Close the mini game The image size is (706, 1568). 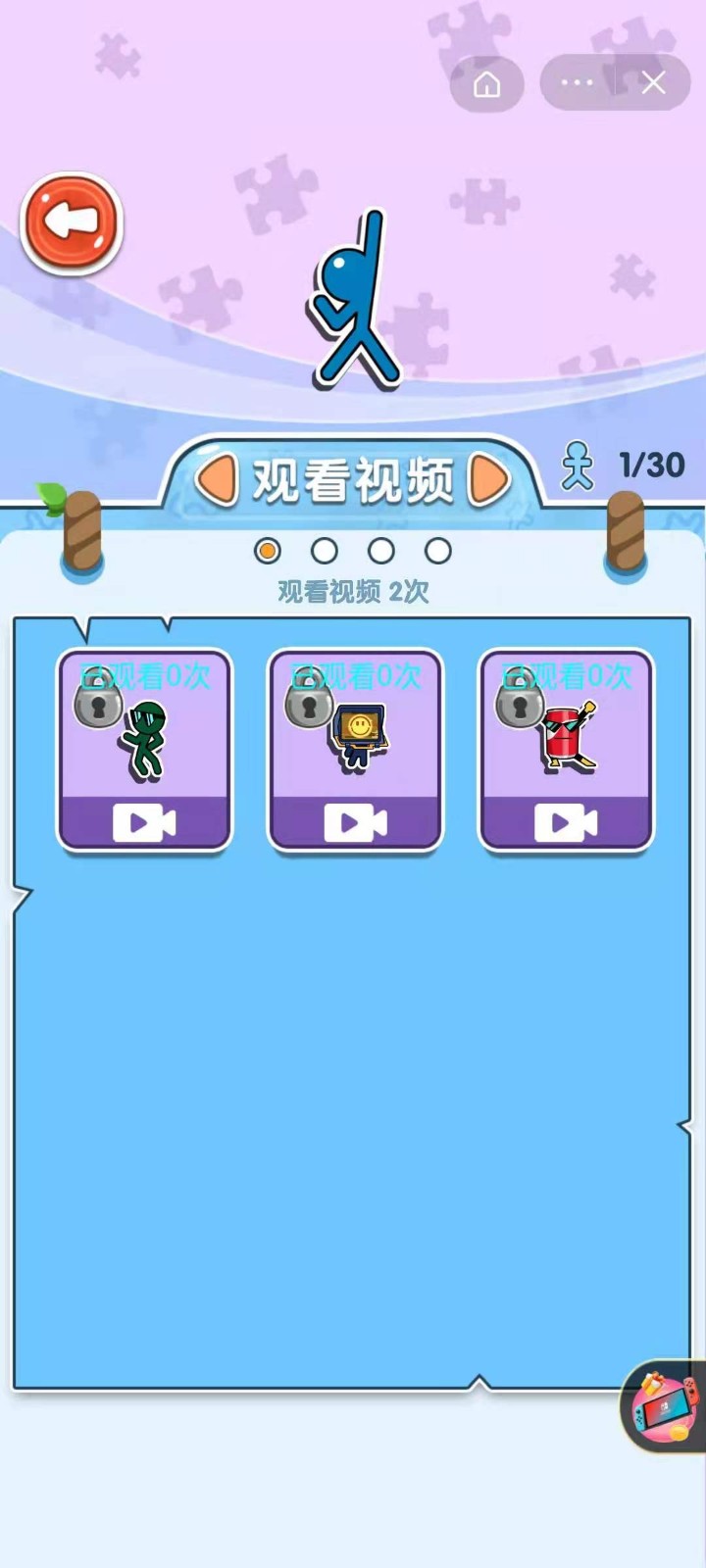(x=654, y=83)
